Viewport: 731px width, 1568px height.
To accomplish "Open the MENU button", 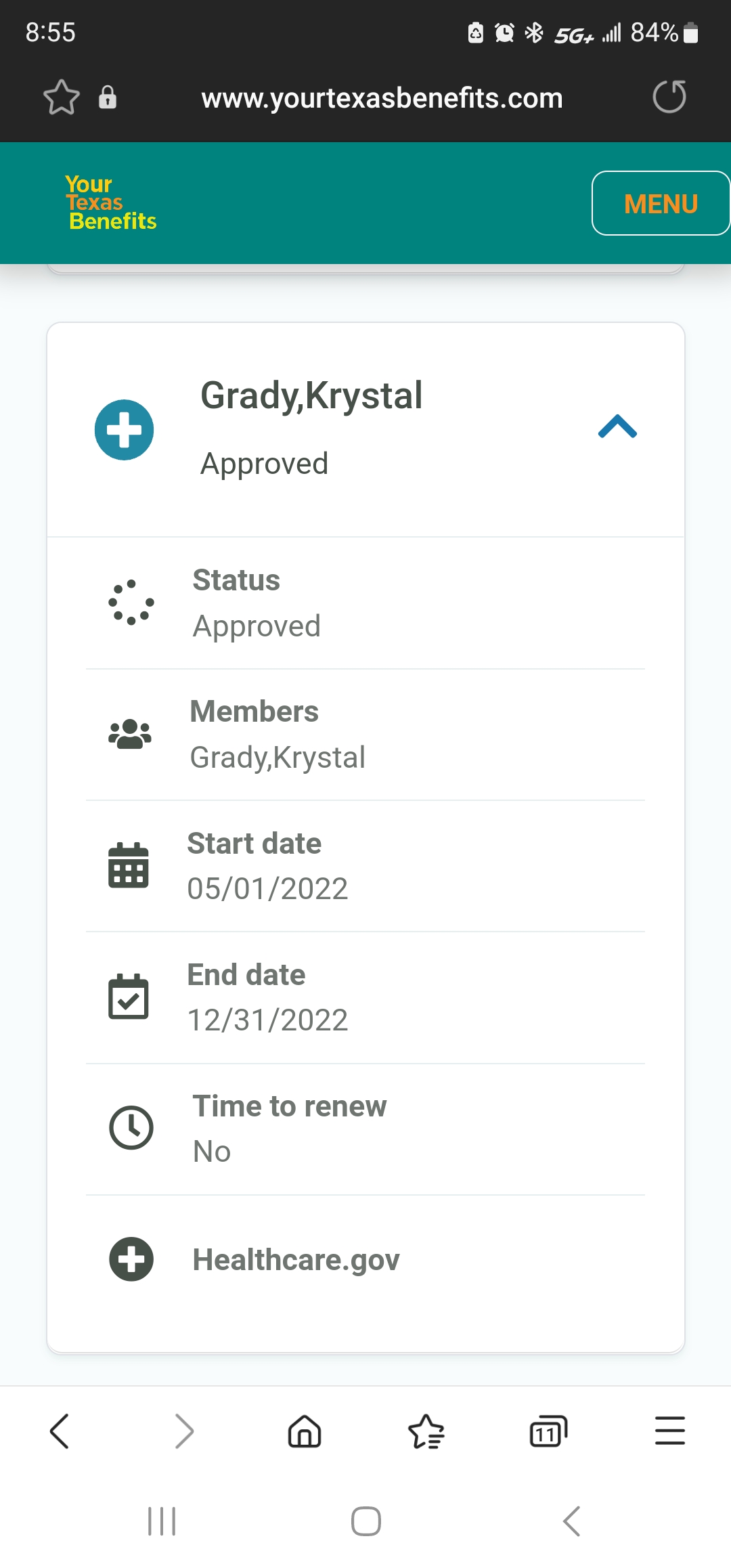I will [x=661, y=203].
